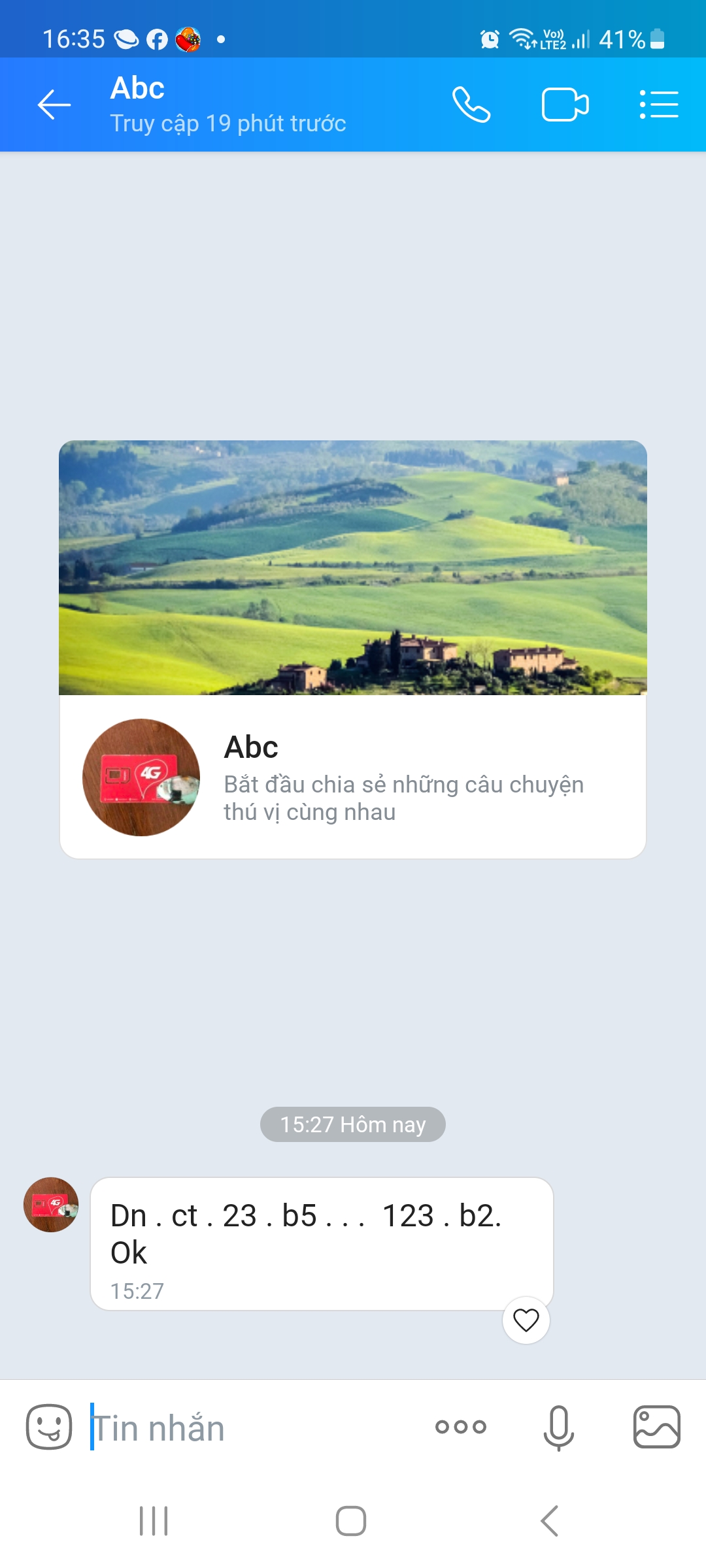Open recent apps from navigation bar
This screenshot has height=1568, width=706.
click(154, 1521)
